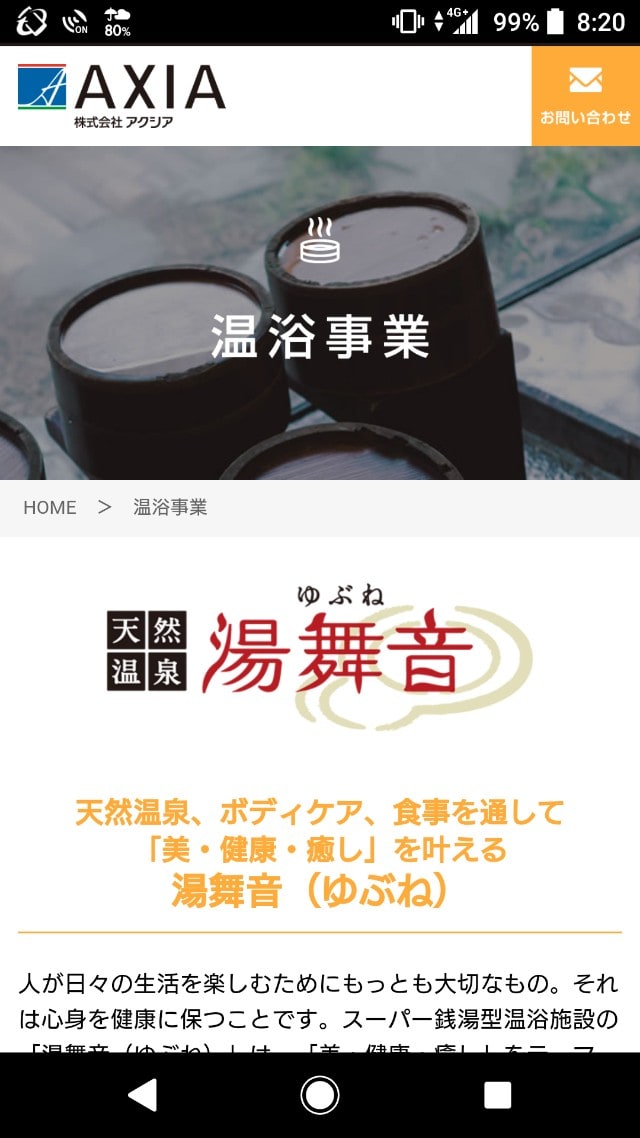
Task: Tap the AXIA logo to go home
Action: pos(122,95)
